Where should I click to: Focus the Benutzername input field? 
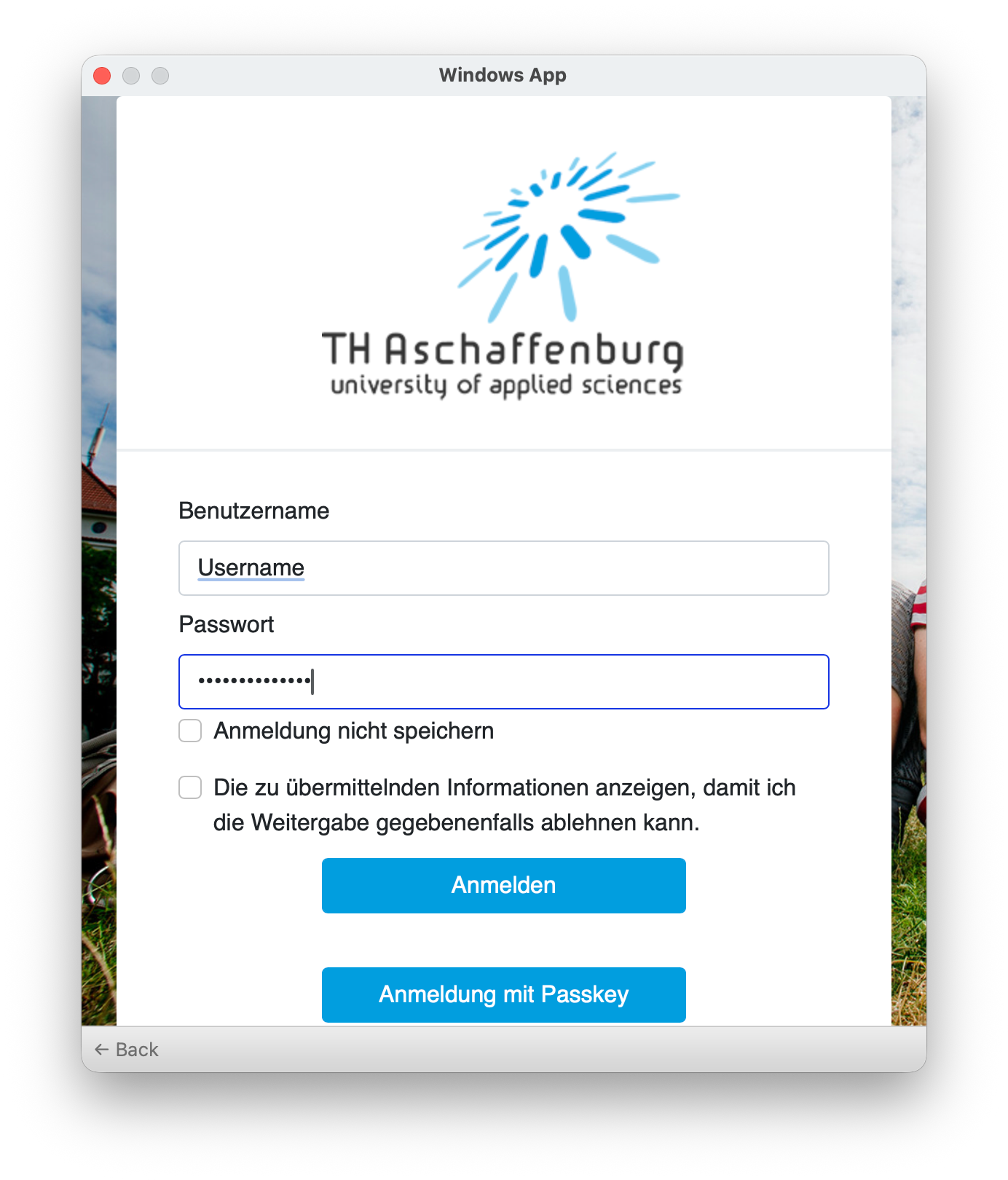click(503, 568)
